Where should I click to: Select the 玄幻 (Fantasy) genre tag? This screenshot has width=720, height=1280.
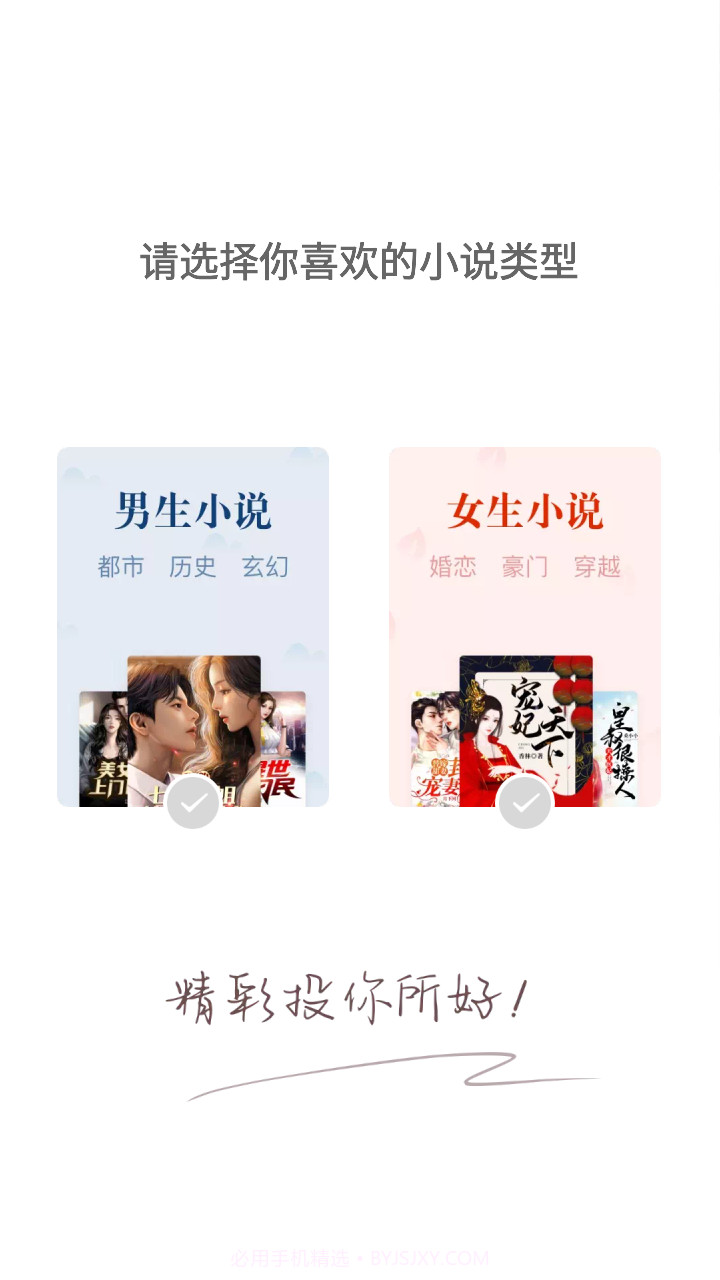pyautogui.click(x=264, y=566)
